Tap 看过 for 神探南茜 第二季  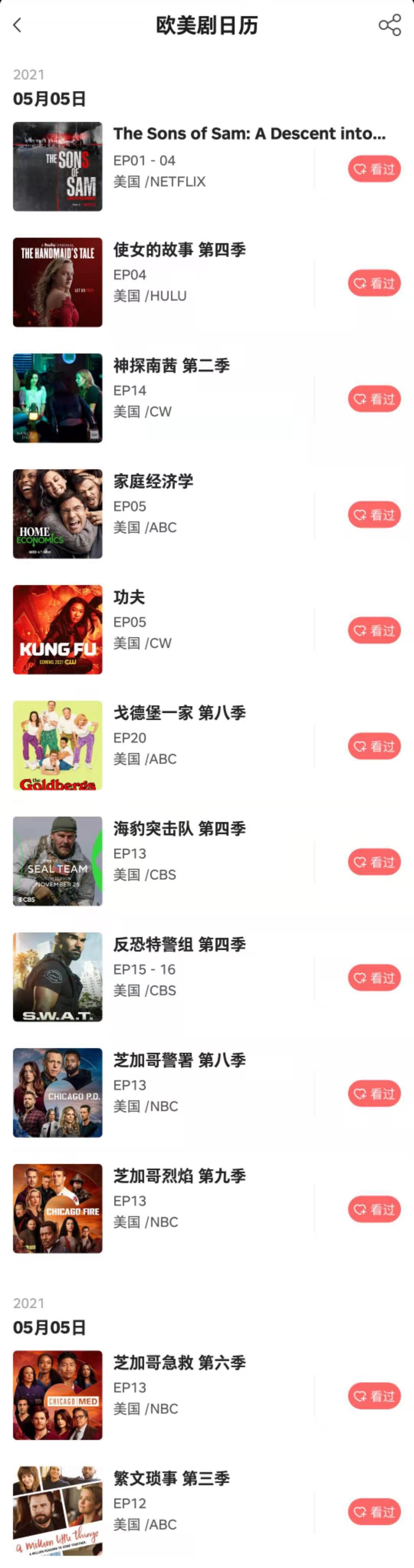(374, 399)
